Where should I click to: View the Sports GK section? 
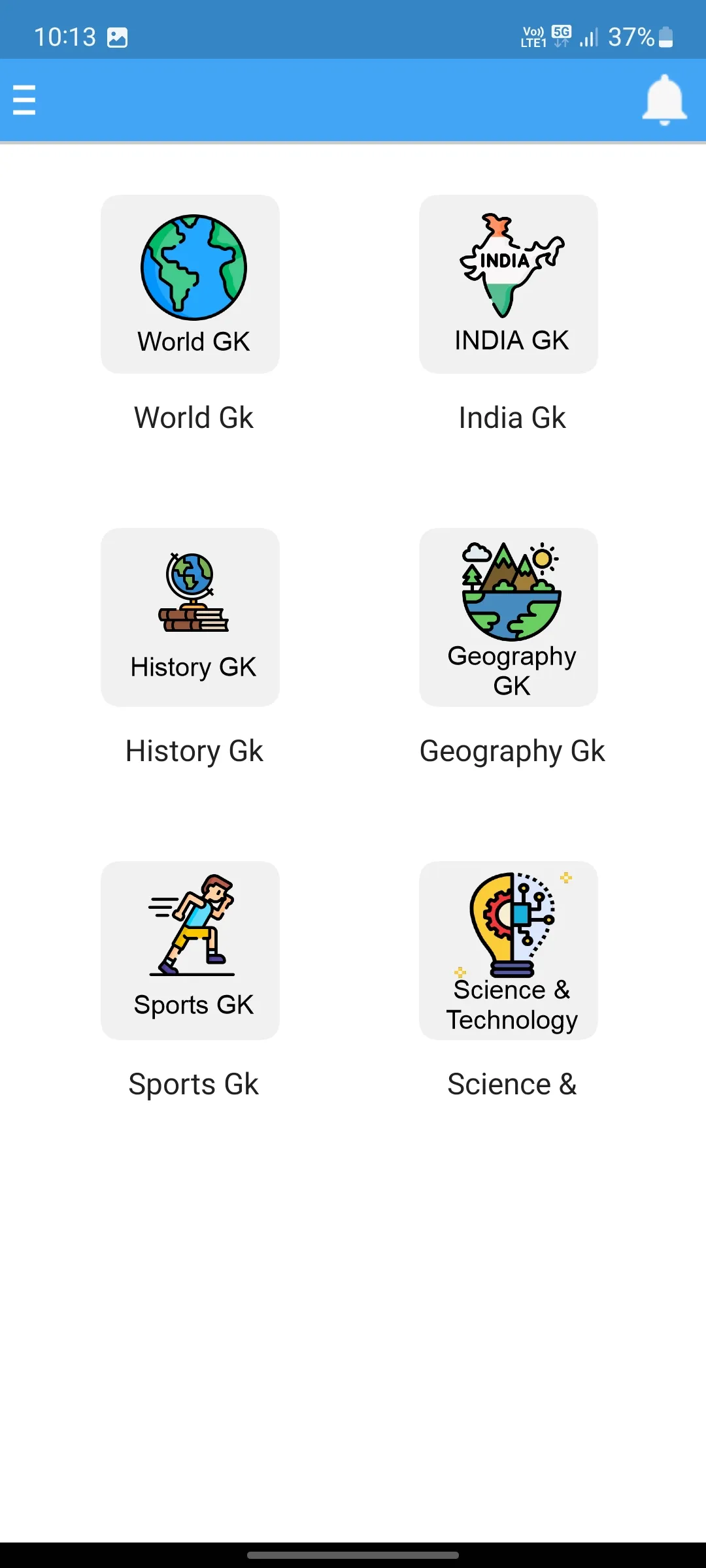(x=190, y=951)
